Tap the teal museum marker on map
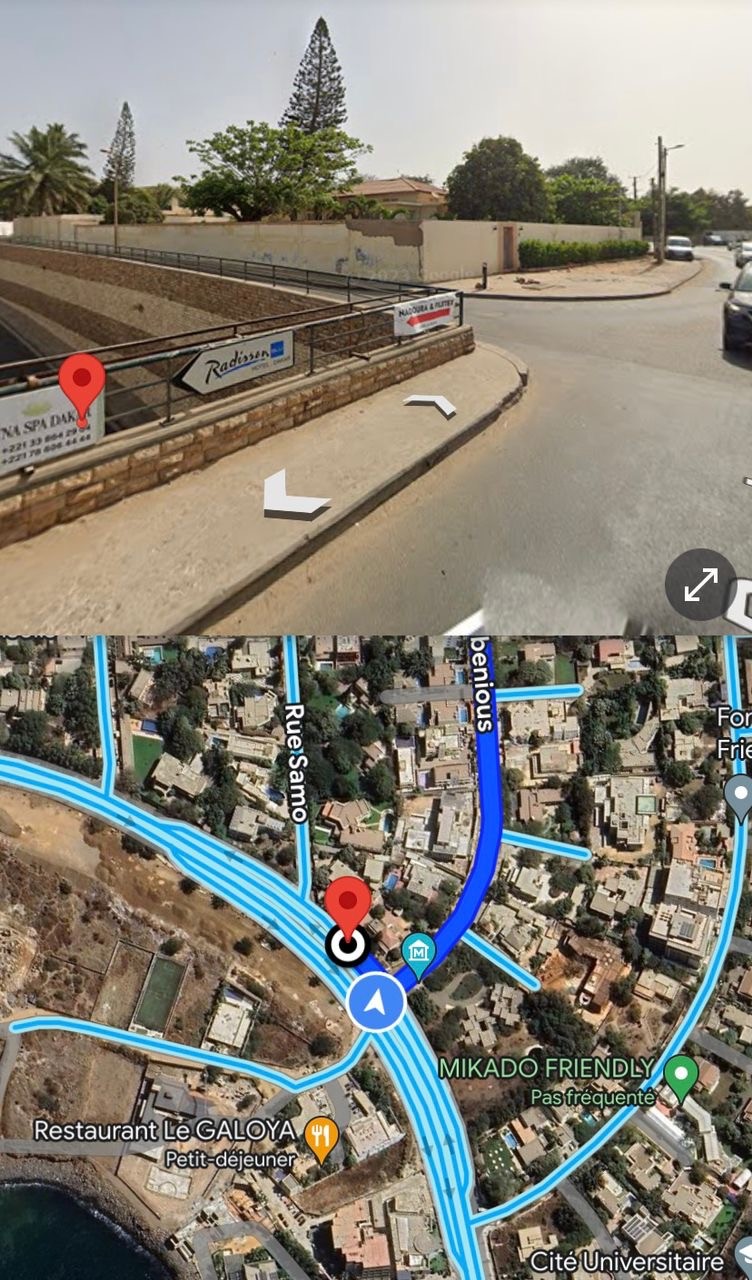This screenshot has height=1280, width=752. pyautogui.click(x=418, y=956)
